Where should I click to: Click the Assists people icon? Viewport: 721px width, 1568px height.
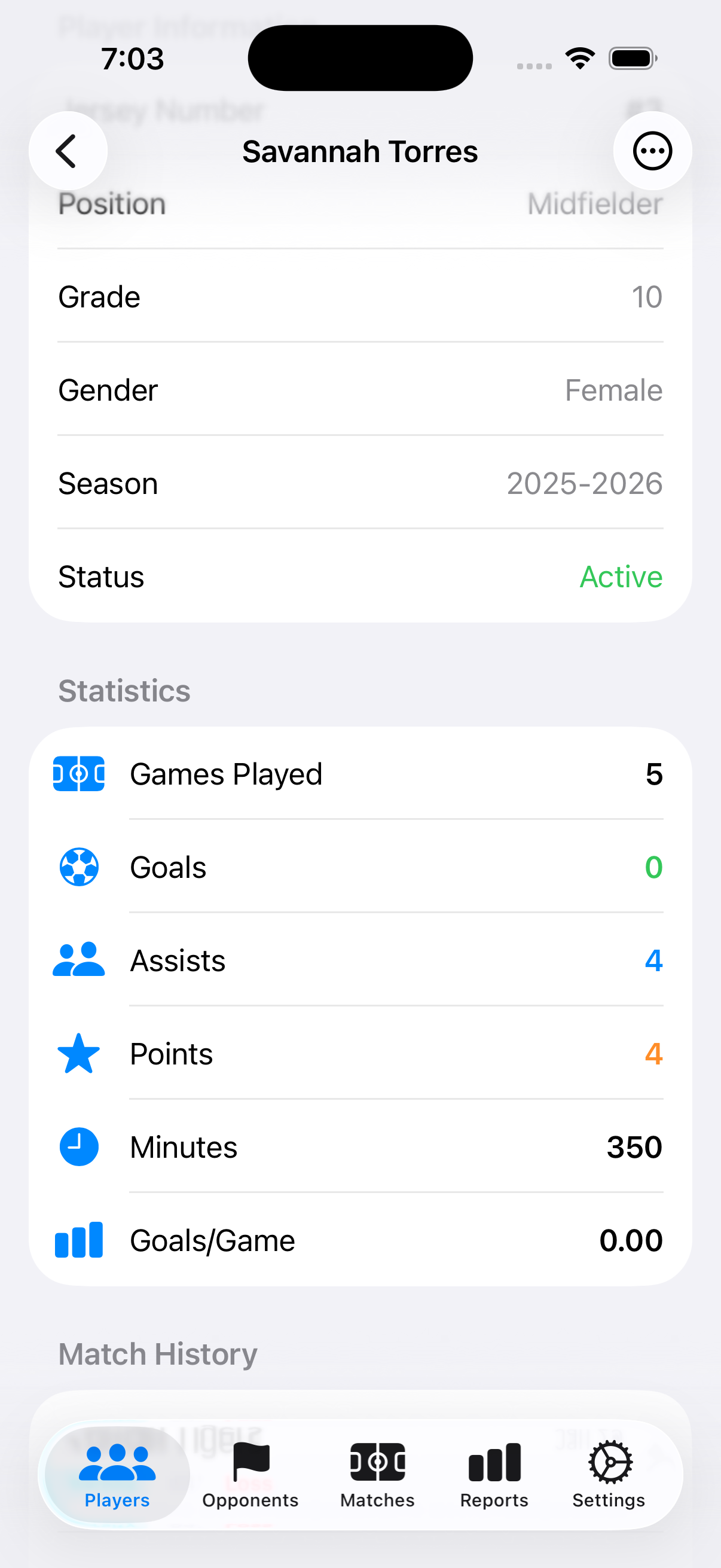[78, 960]
